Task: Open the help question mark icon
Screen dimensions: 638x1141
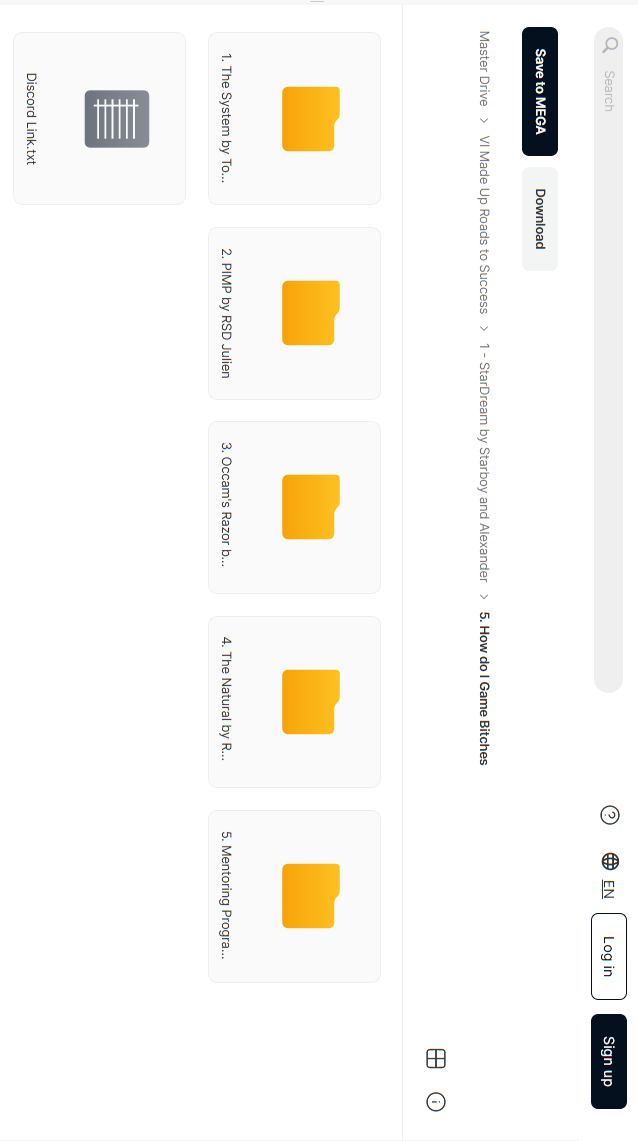Action: (x=610, y=815)
